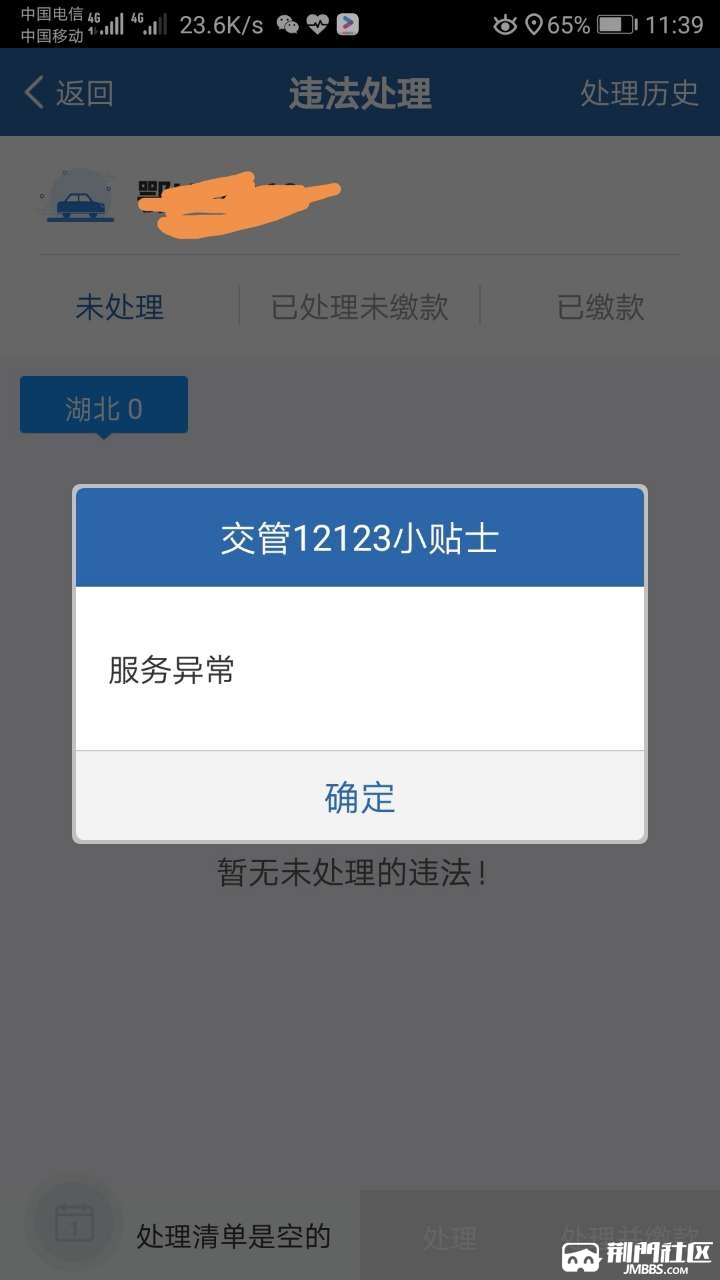Tap the WeChat icon in the status bar

288,22
